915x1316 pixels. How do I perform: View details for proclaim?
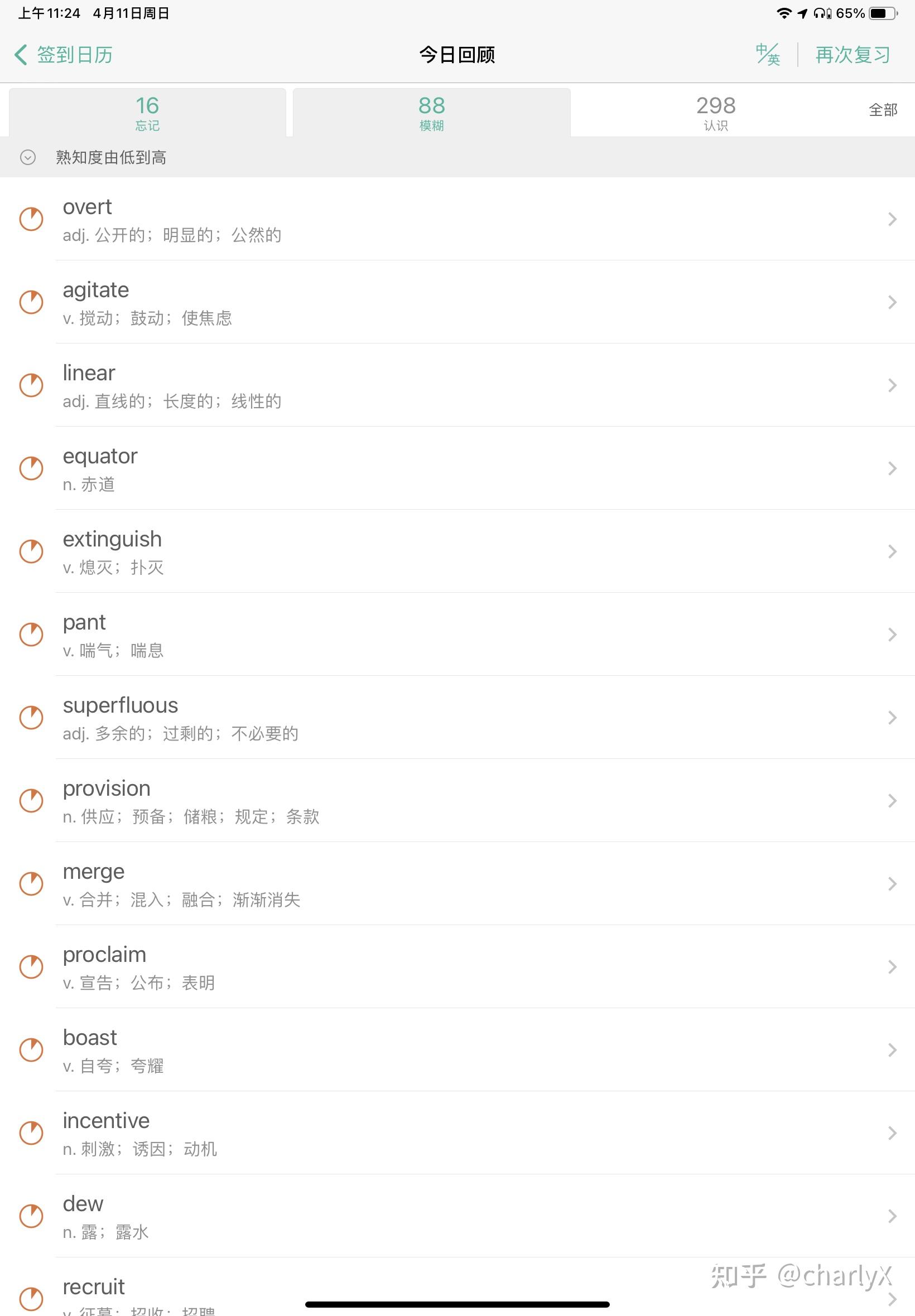click(458, 967)
